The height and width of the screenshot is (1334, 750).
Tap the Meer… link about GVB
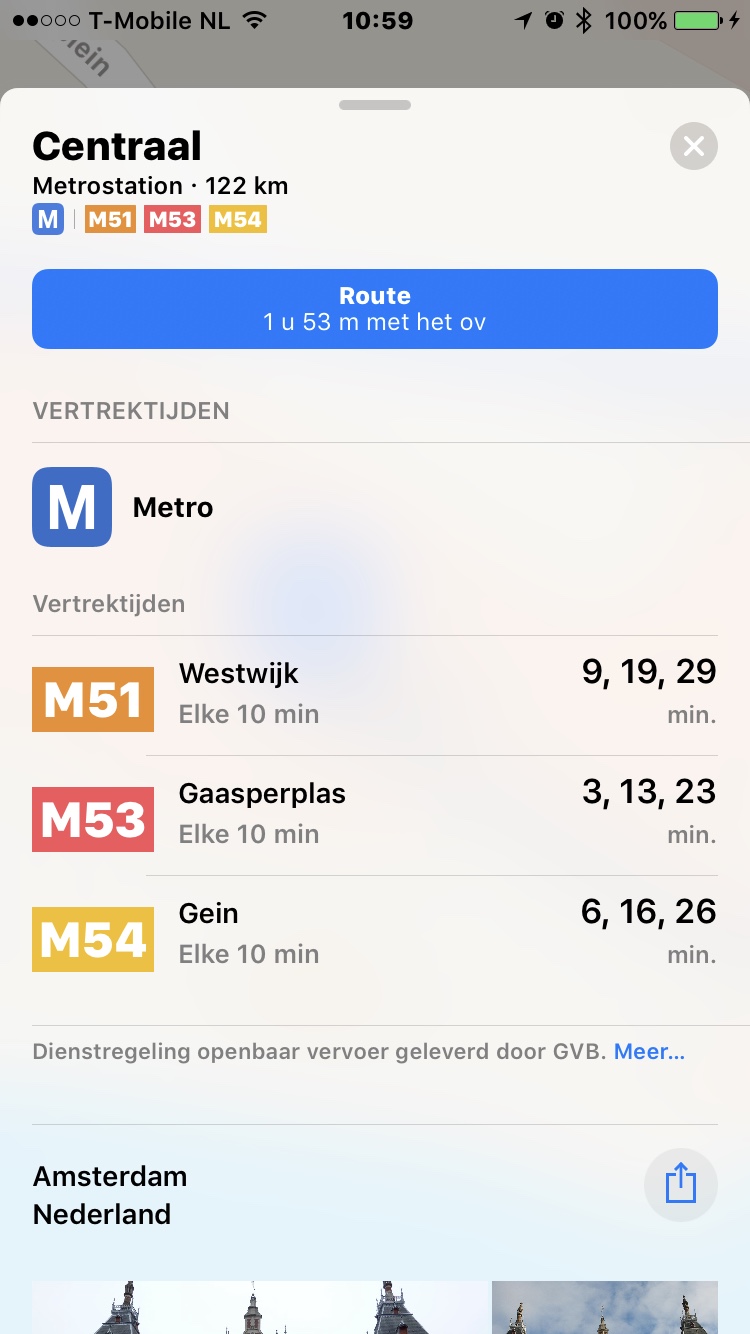(649, 1052)
